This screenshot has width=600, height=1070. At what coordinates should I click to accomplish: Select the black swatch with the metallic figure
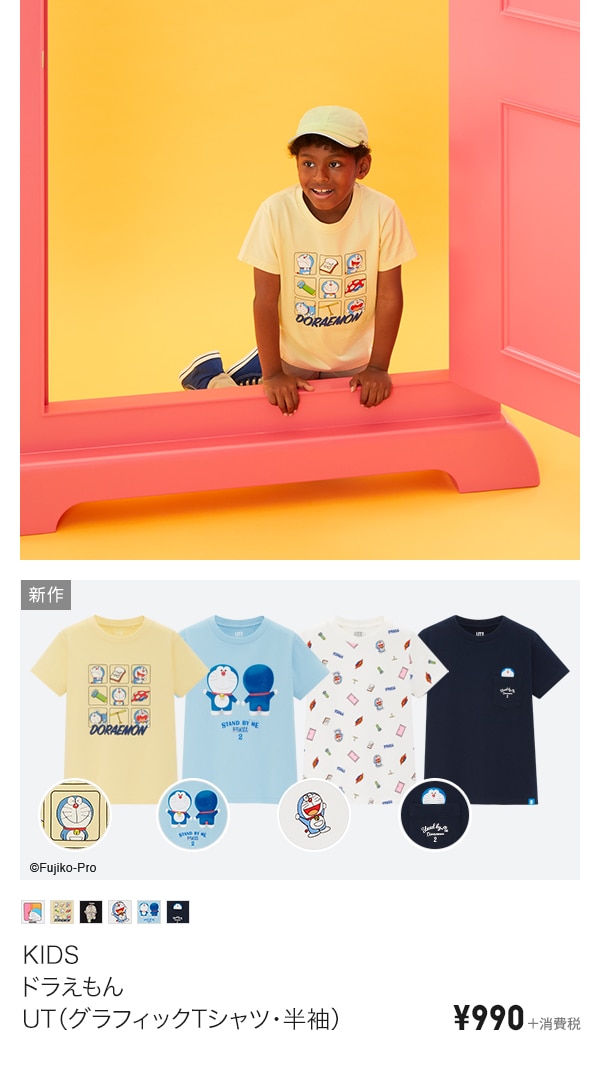[x=91, y=912]
